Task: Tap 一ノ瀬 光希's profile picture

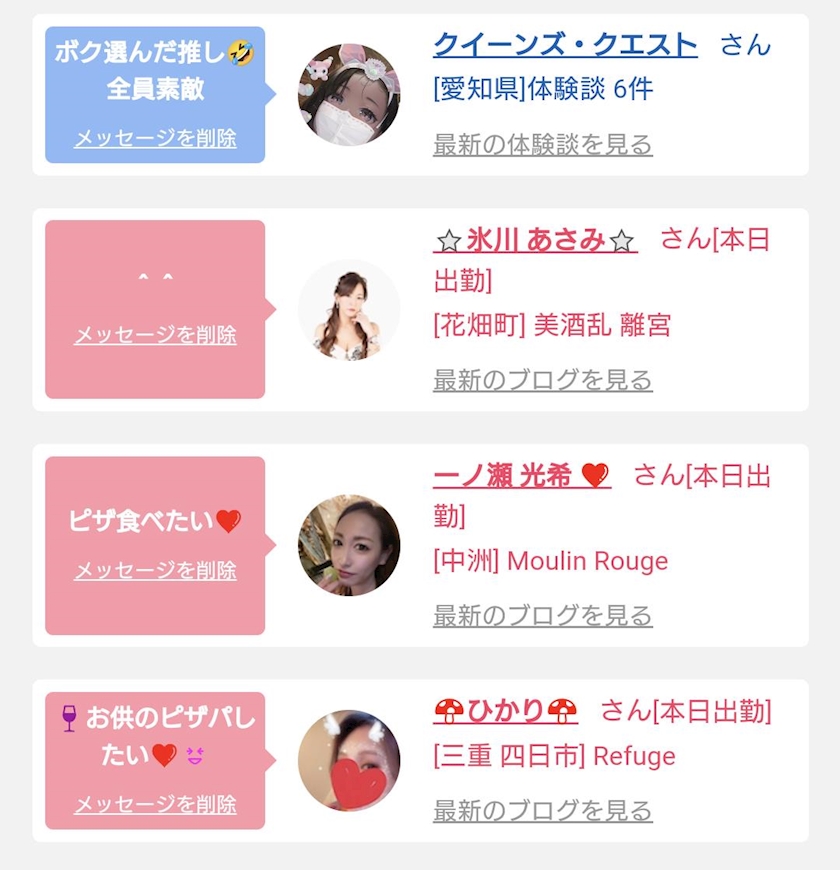Action: pos(349,545)
